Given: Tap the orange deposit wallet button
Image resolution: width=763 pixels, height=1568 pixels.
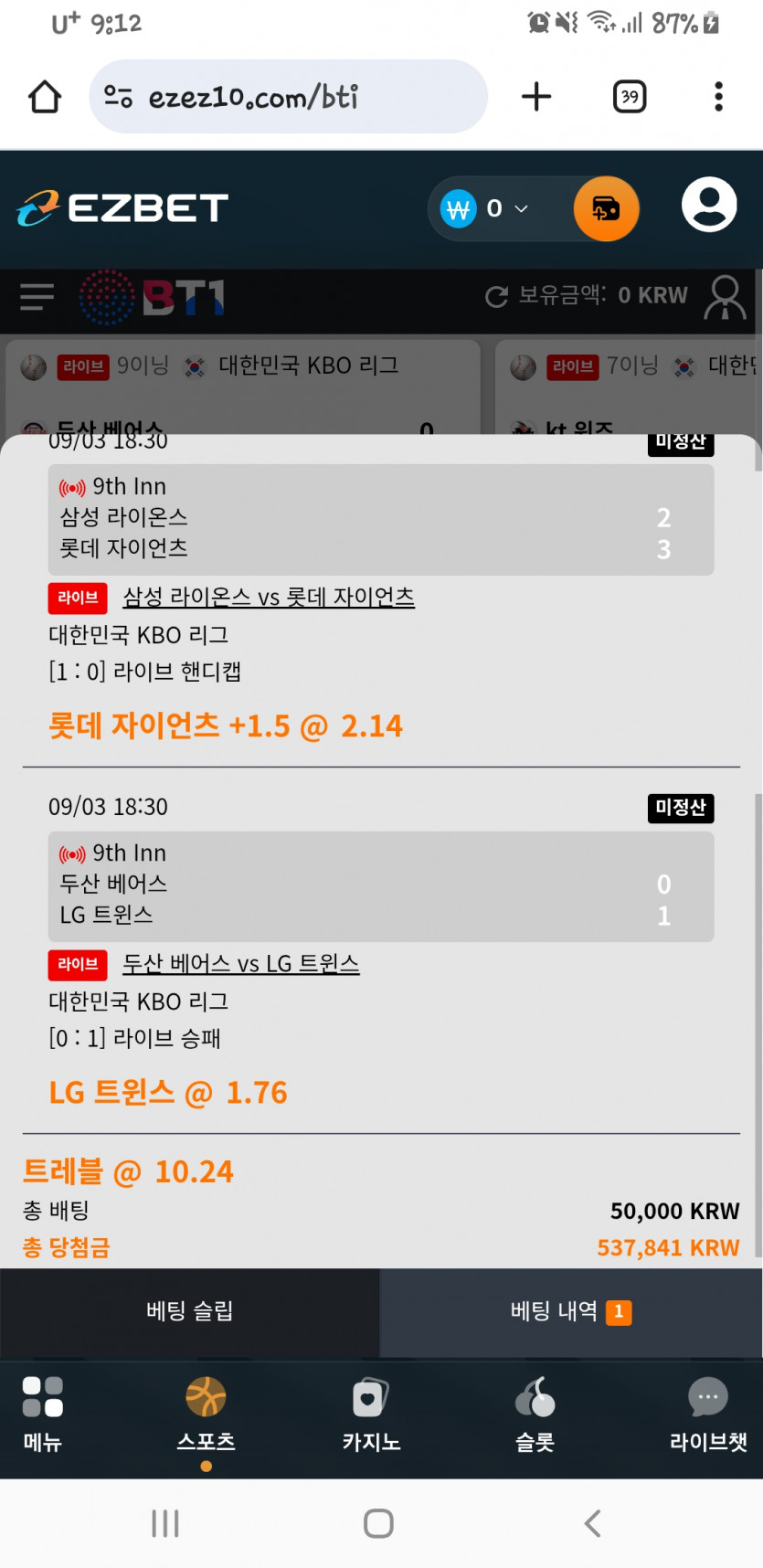Looking at the screenshot, I should pyautogui.click(x=606, y=209).
